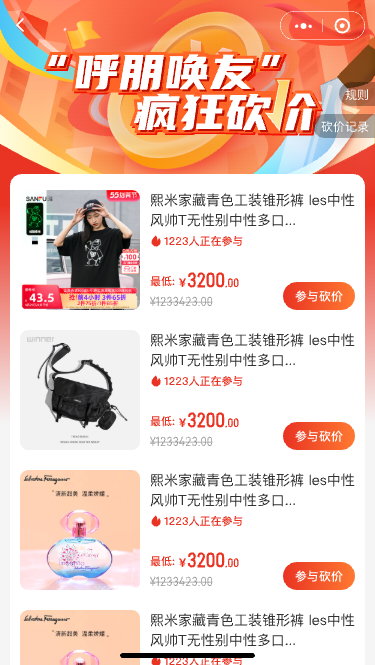Close the mini program with the circle icon

[342, 26]
